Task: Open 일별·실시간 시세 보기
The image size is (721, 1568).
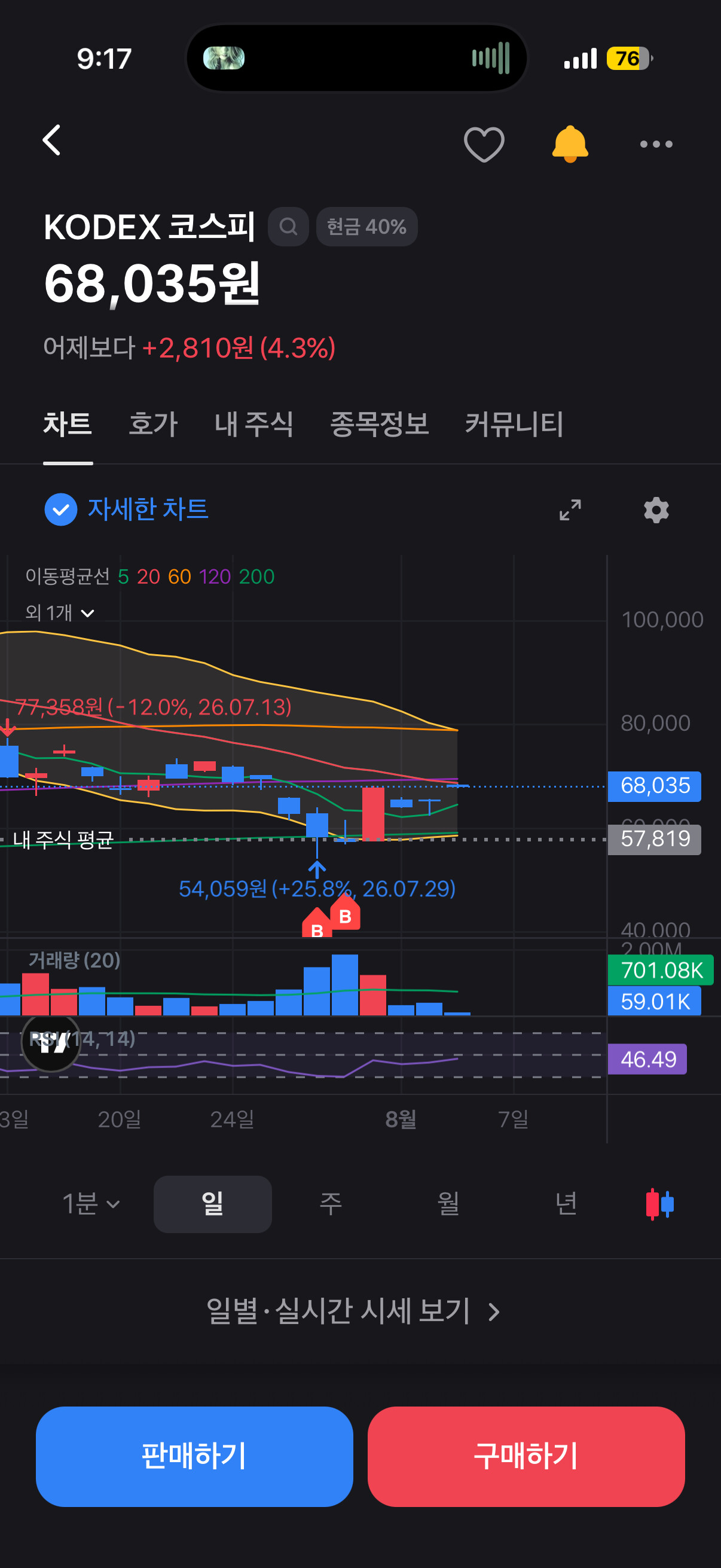Action: coord(353,1311)
